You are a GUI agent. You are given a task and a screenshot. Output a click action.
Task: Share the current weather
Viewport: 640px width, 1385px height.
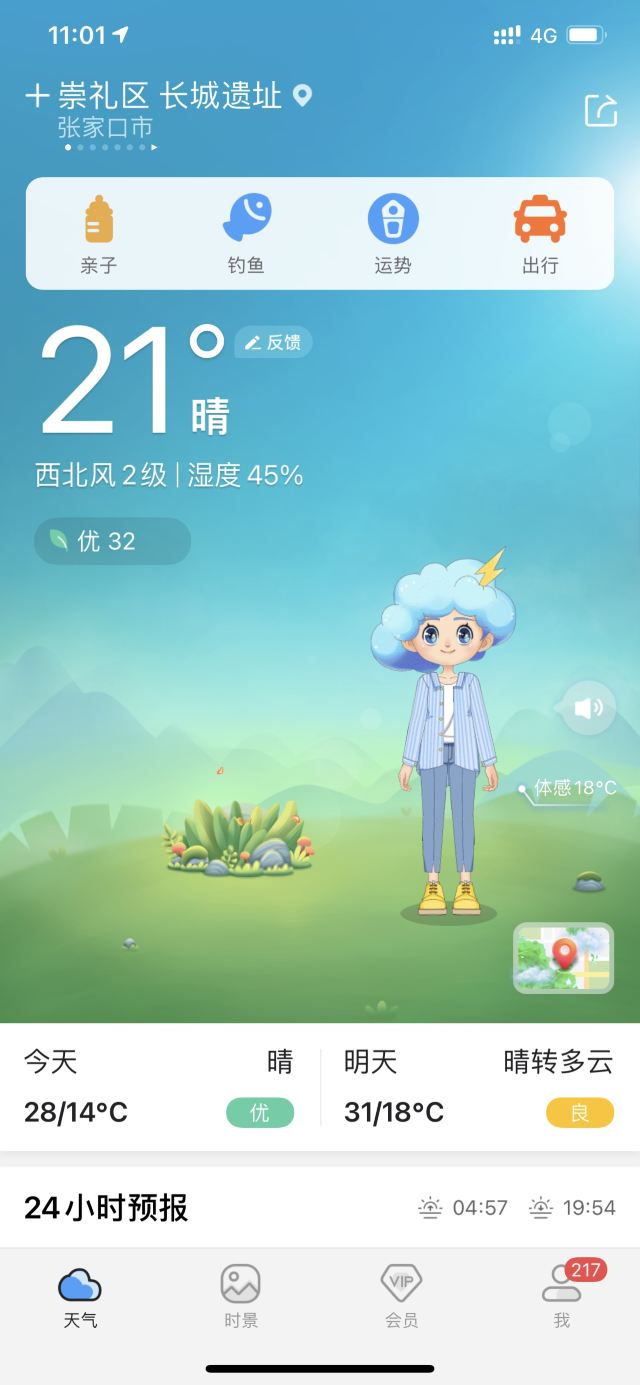coord(600,110)
